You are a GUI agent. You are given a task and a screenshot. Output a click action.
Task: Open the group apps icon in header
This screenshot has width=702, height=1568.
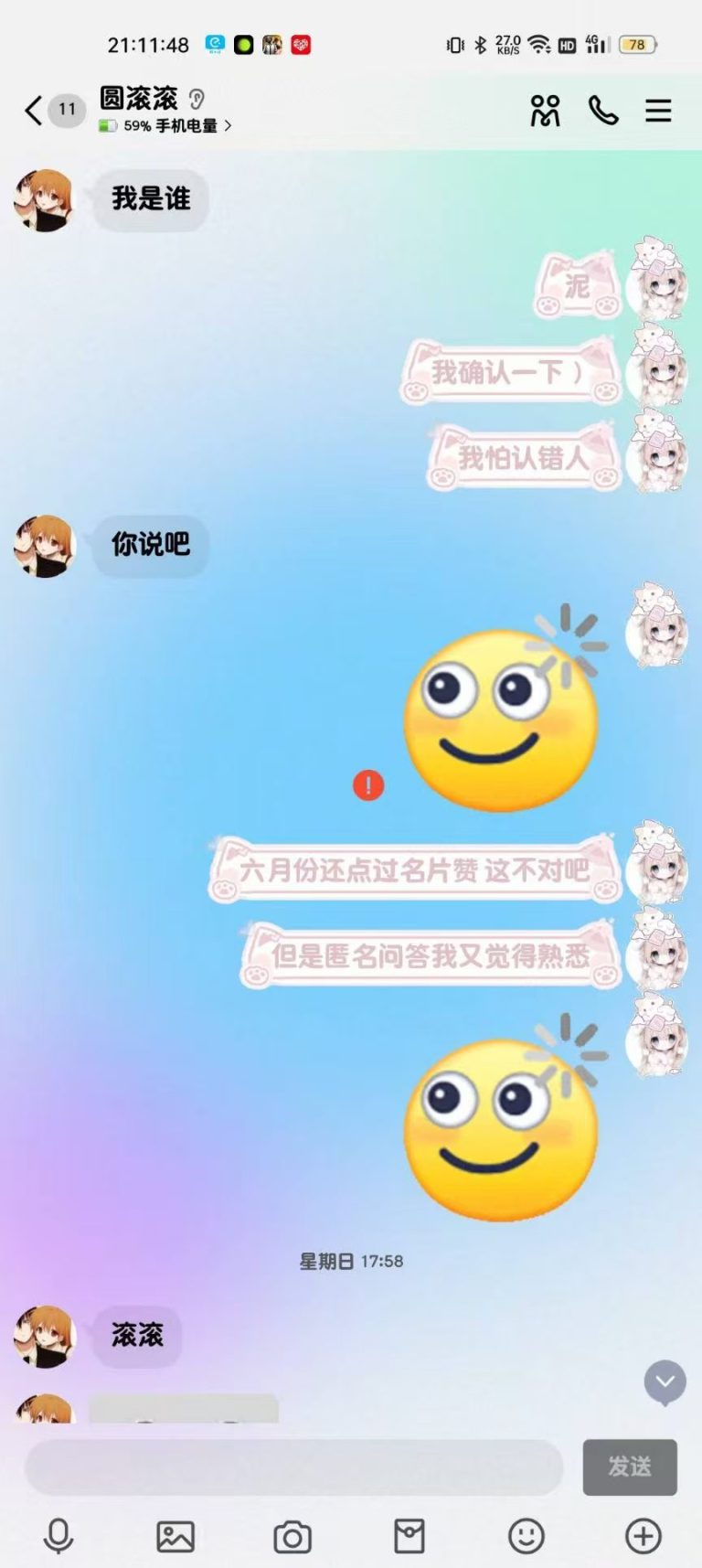[545, 111]
